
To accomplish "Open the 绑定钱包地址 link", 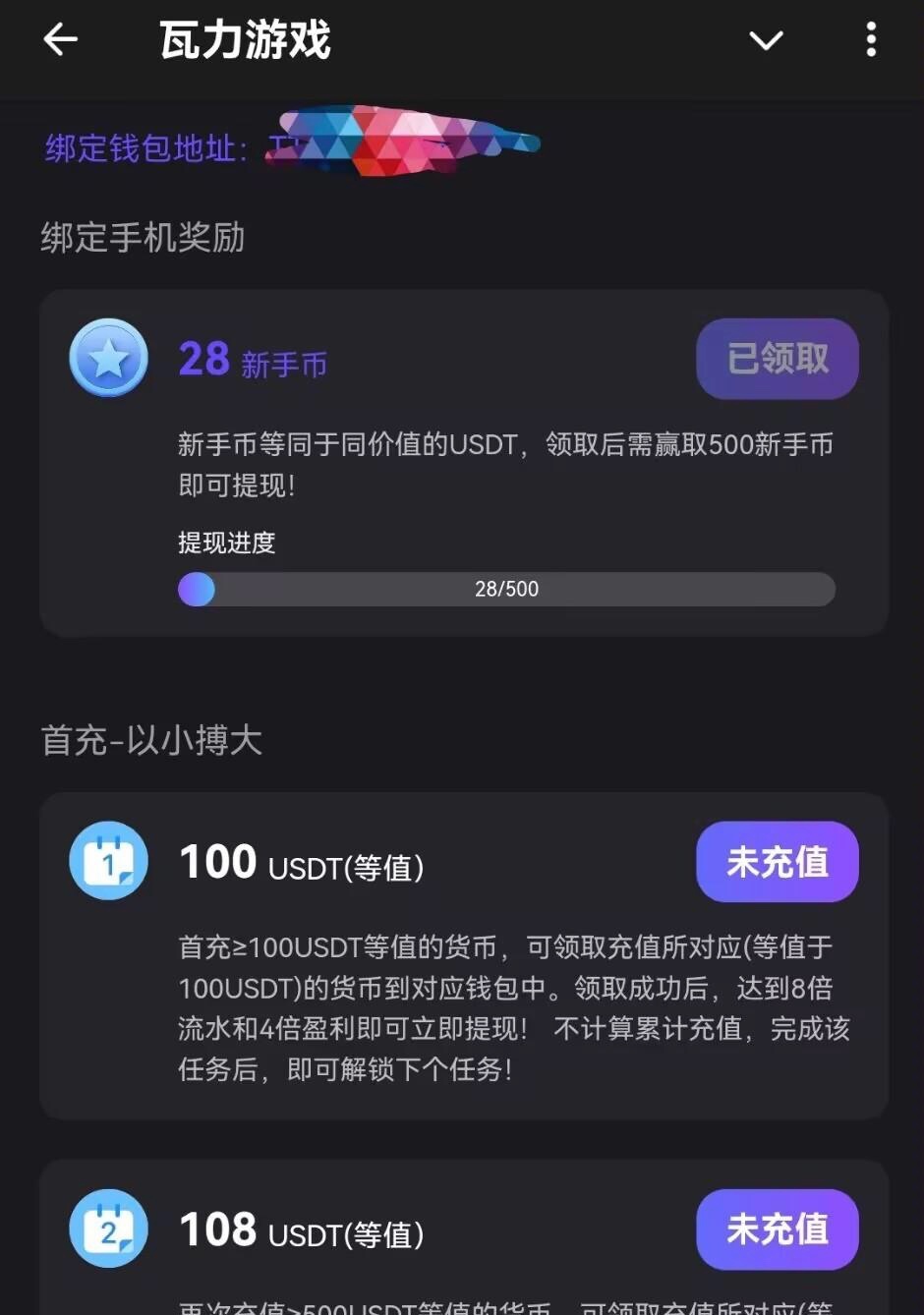I will (147, 148).
